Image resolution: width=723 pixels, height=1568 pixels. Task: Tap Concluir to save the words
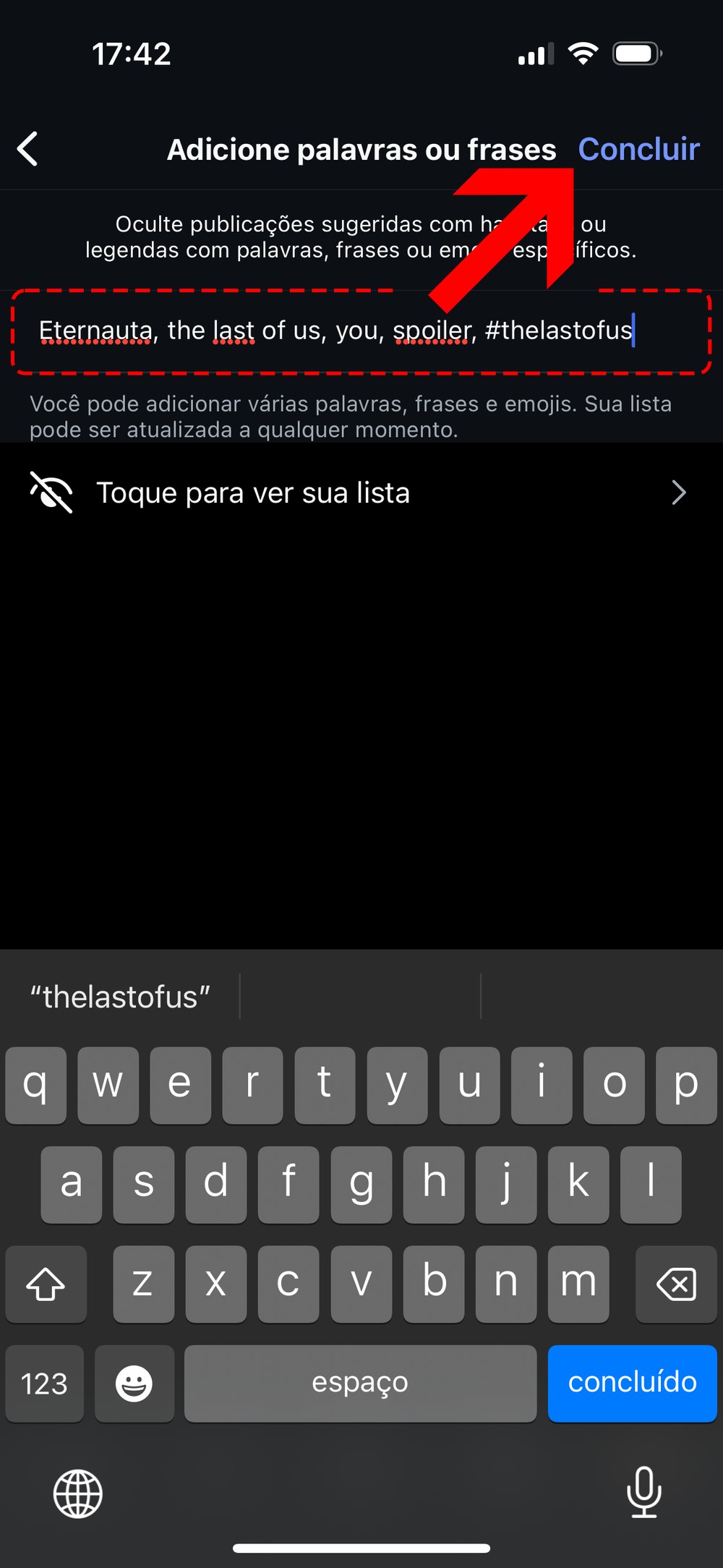[638, 149]
